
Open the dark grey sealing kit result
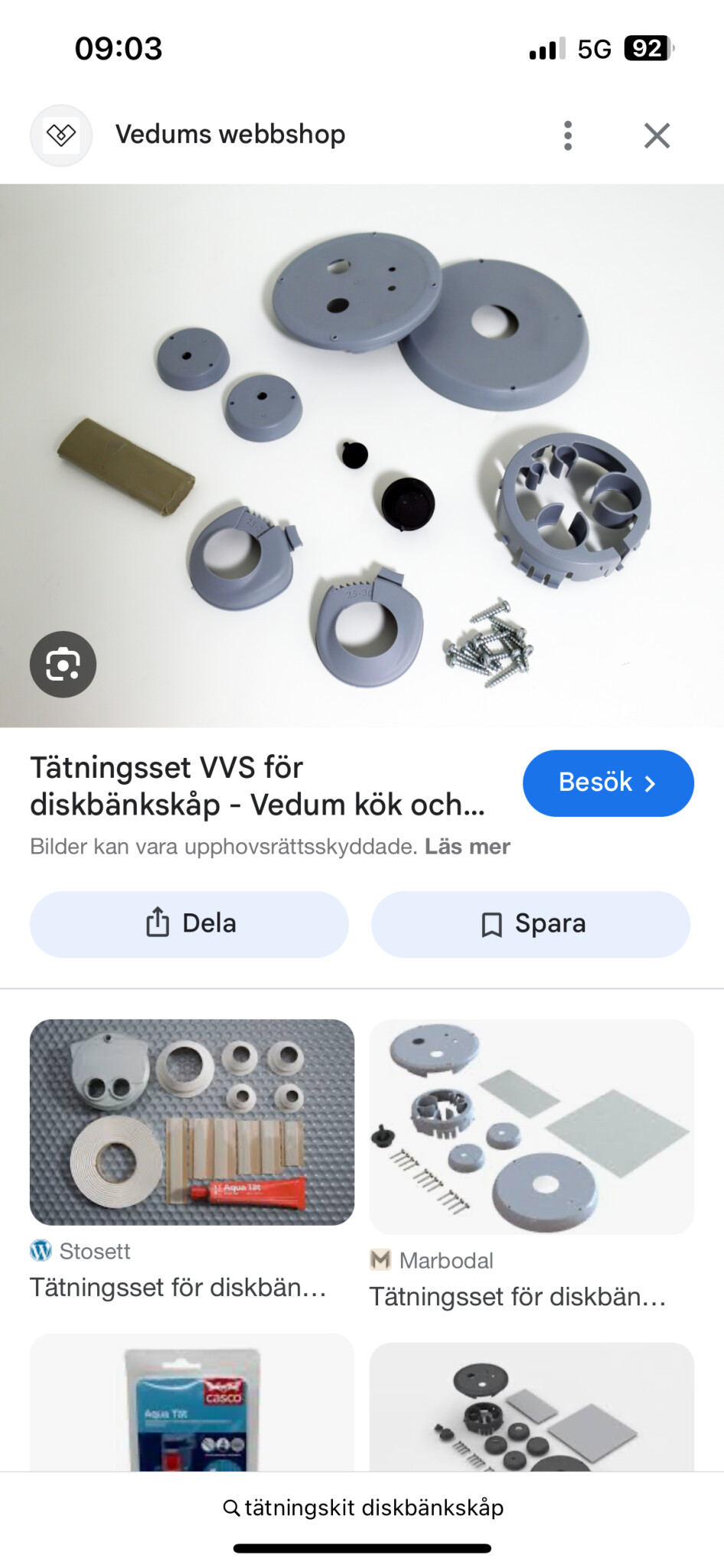click(x=531, y=1407)
